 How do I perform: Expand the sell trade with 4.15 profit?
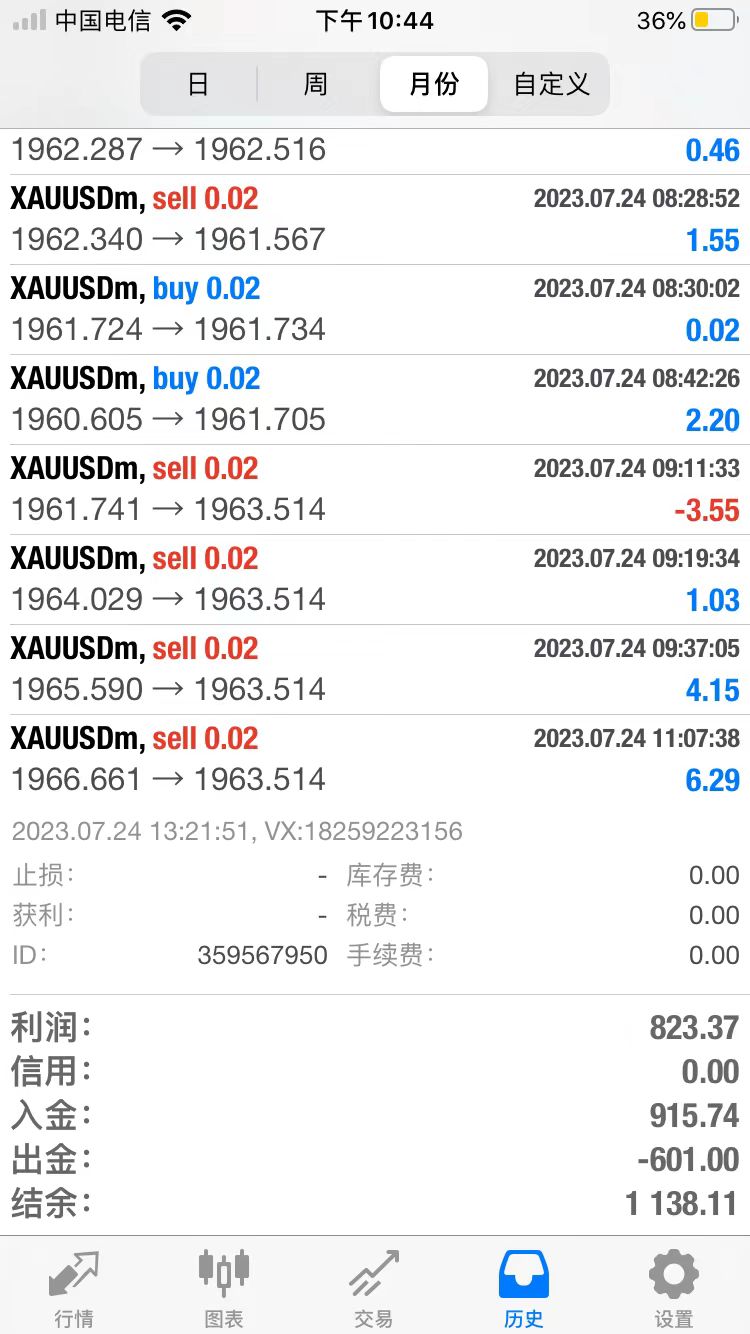[x=375, y=669]
